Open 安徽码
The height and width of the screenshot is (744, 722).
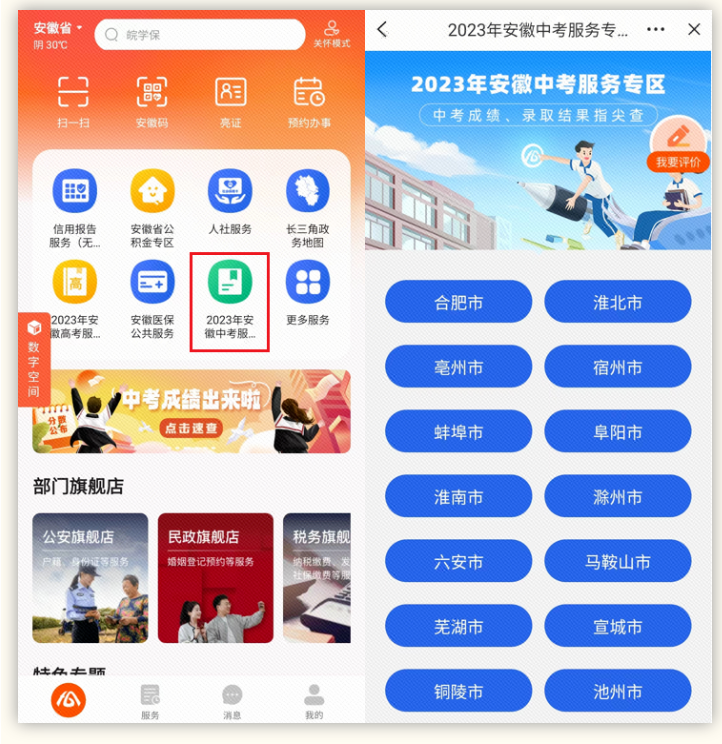coord(152,100)
